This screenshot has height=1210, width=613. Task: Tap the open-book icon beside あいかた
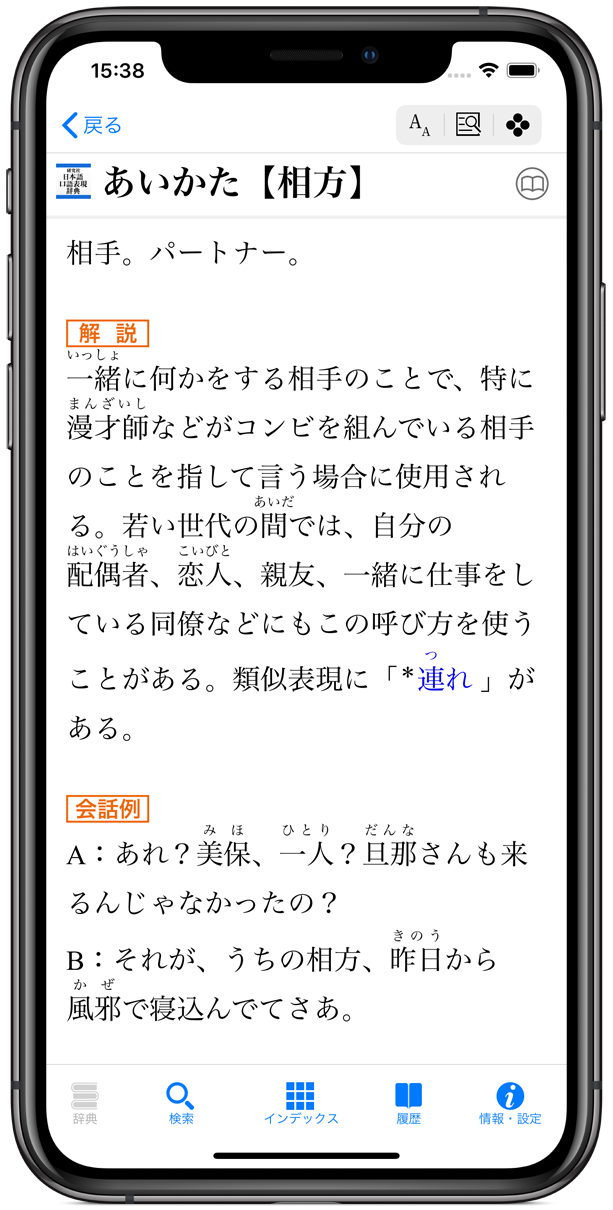point(532,184)
